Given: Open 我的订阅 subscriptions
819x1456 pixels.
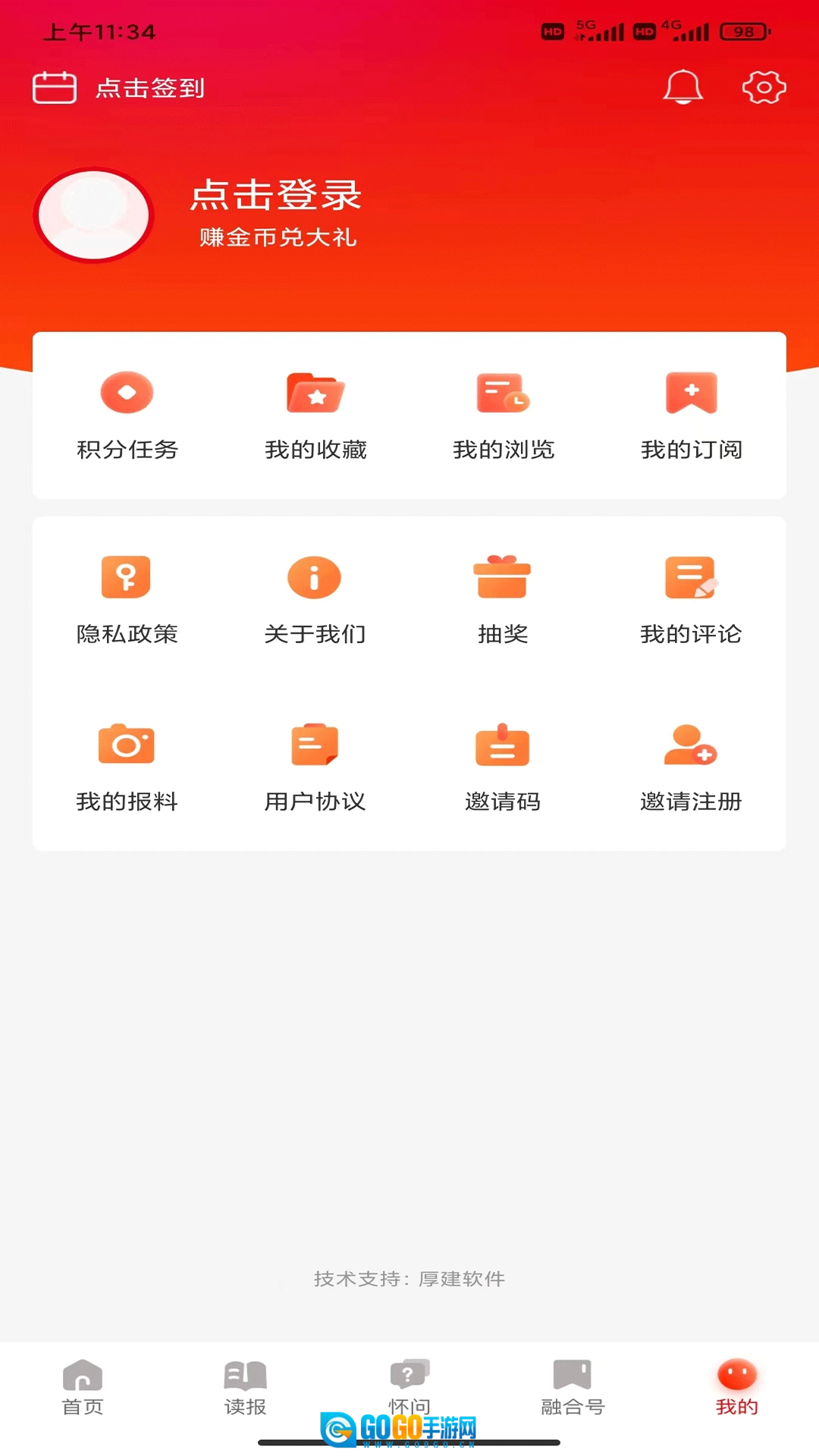Looking at the screenshot, I should pyautogui.click(x=691, y=415).
